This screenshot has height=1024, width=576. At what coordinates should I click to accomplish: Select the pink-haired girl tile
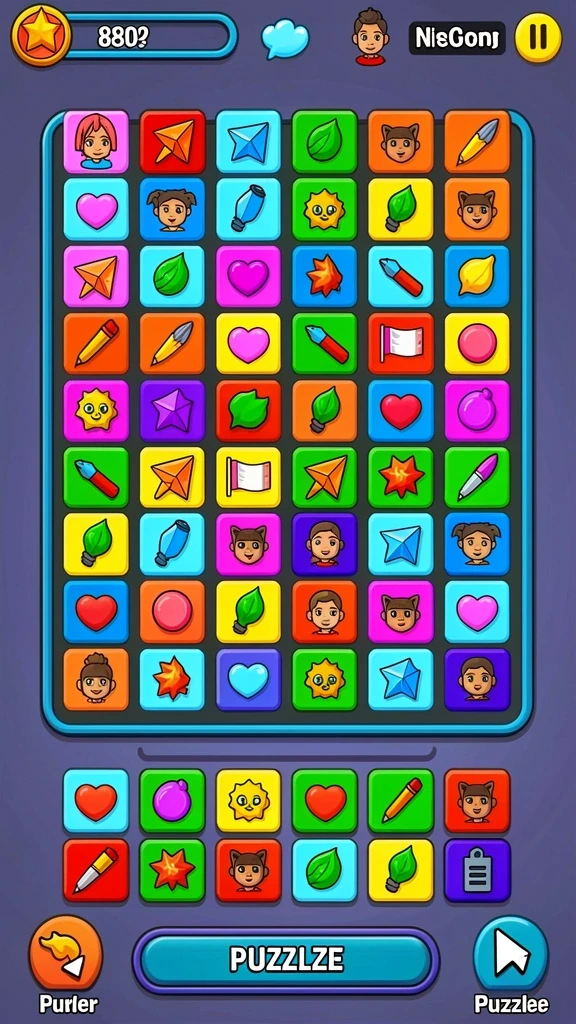click(x=96, y=141)
